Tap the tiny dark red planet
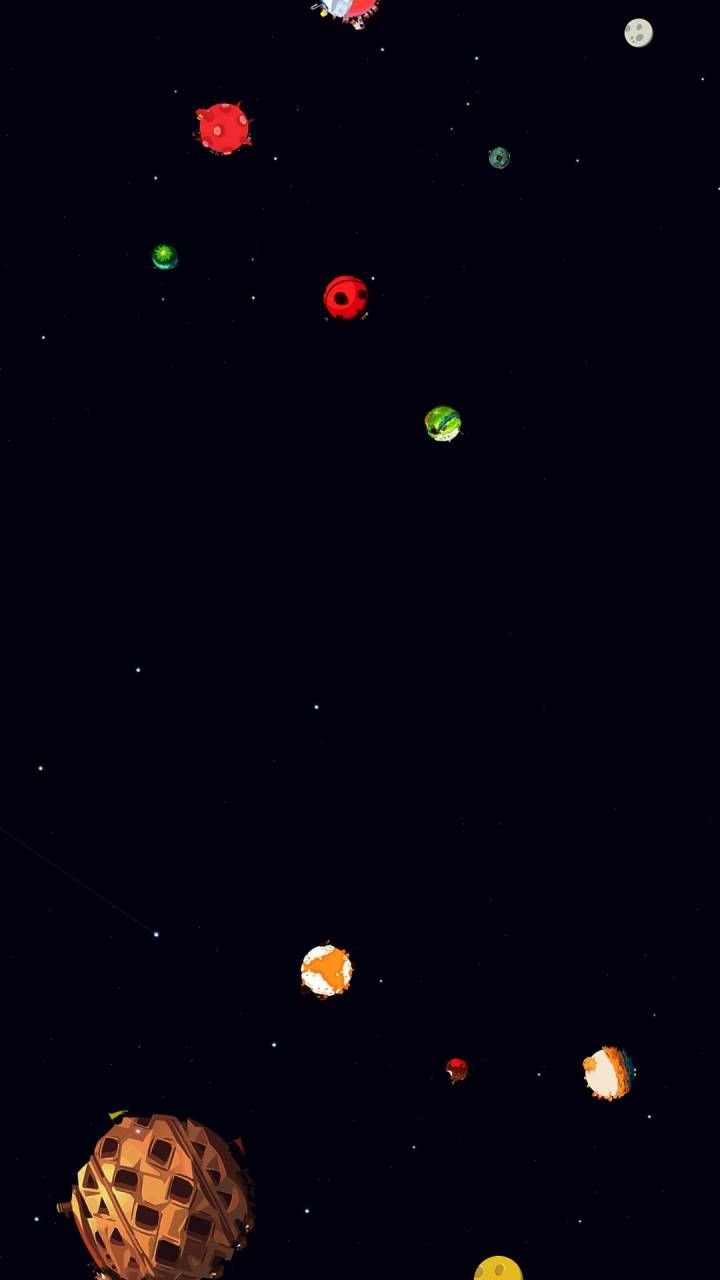Screen dimensions: 720x1280 457,1069
